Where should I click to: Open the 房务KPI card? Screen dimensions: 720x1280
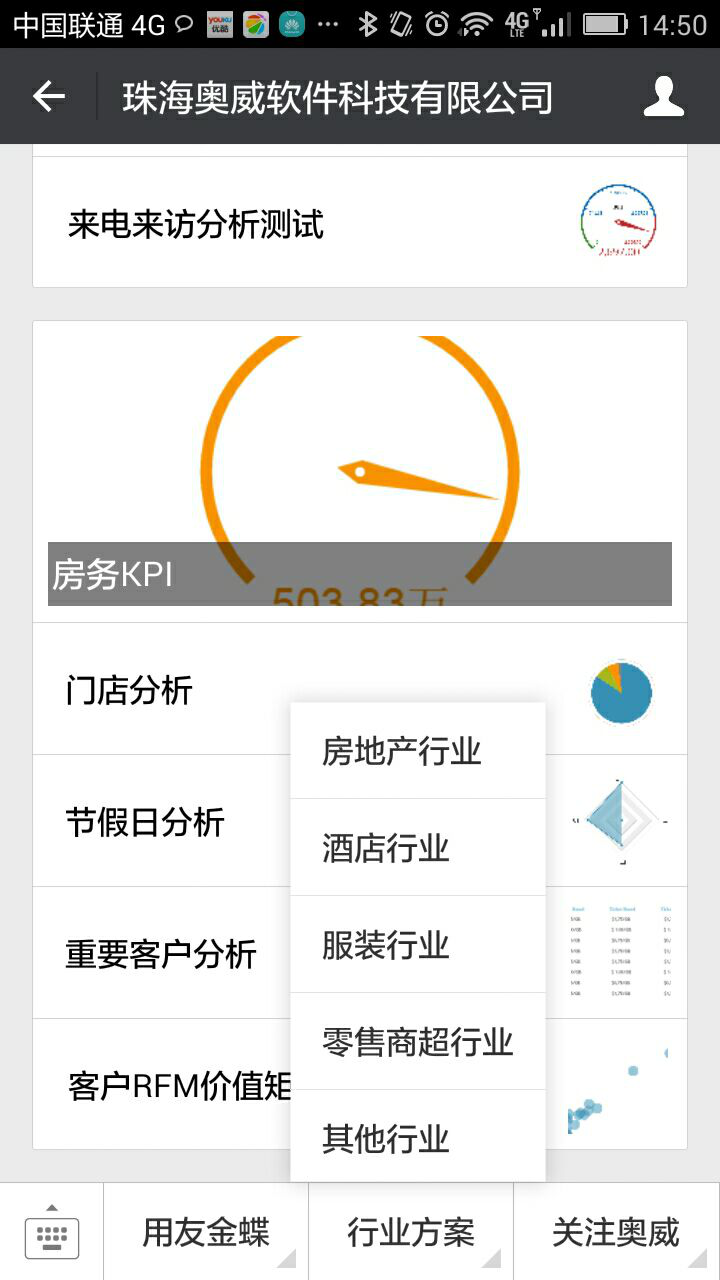[359, 470]
